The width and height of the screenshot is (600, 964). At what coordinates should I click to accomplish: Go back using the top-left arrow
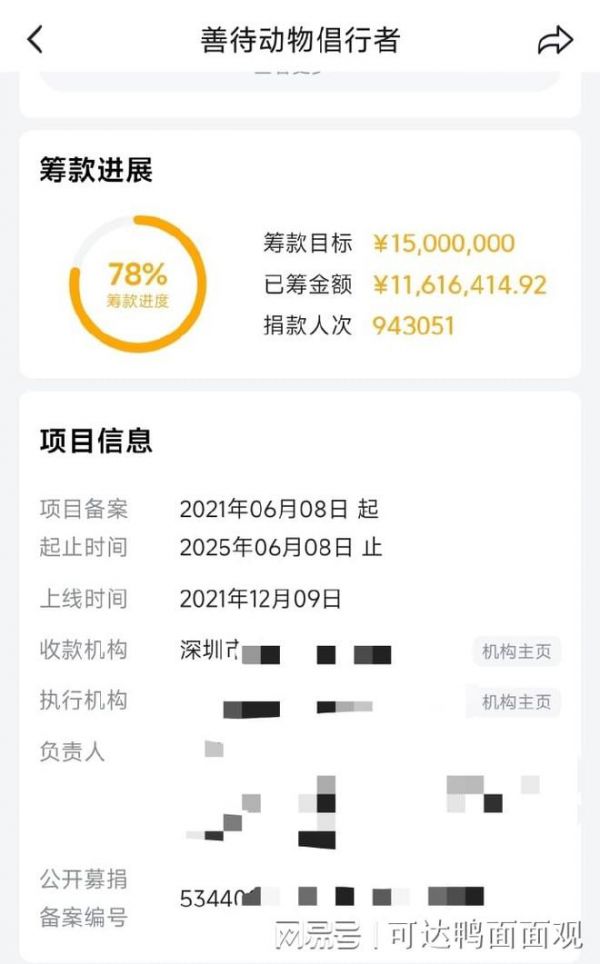36,40
